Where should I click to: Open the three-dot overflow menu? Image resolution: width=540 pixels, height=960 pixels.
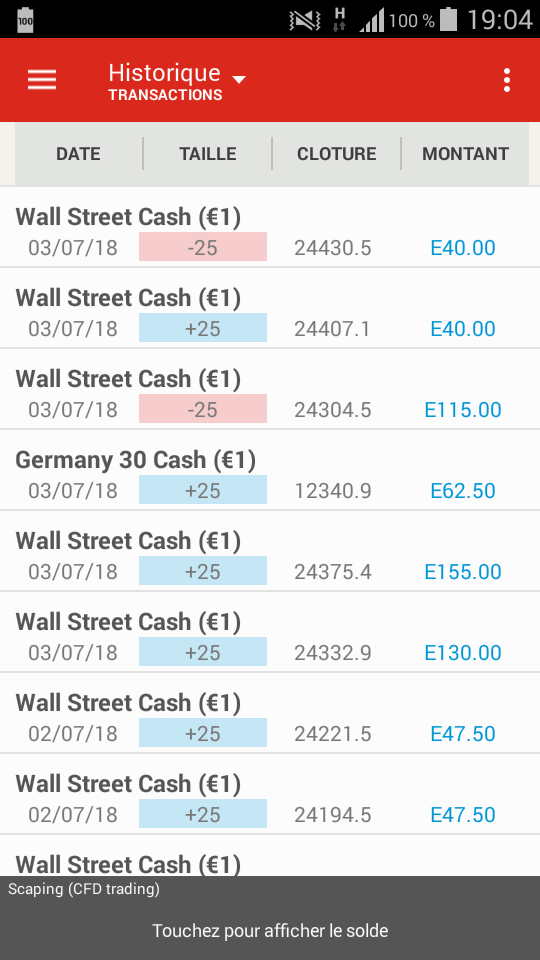[x=506, y=80]
